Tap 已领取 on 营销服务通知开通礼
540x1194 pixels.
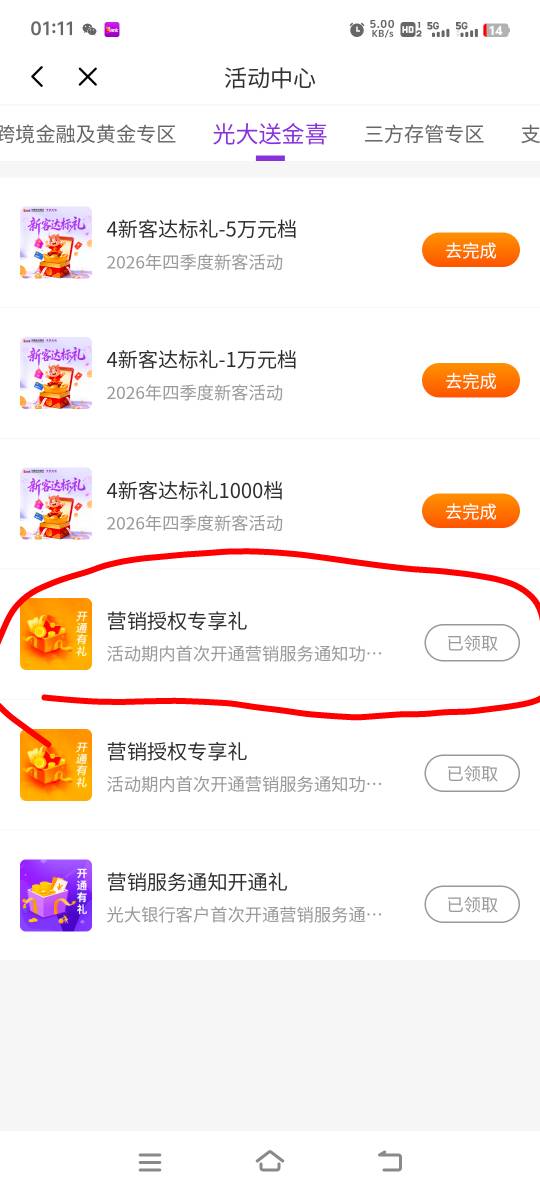tap(472, 905)
